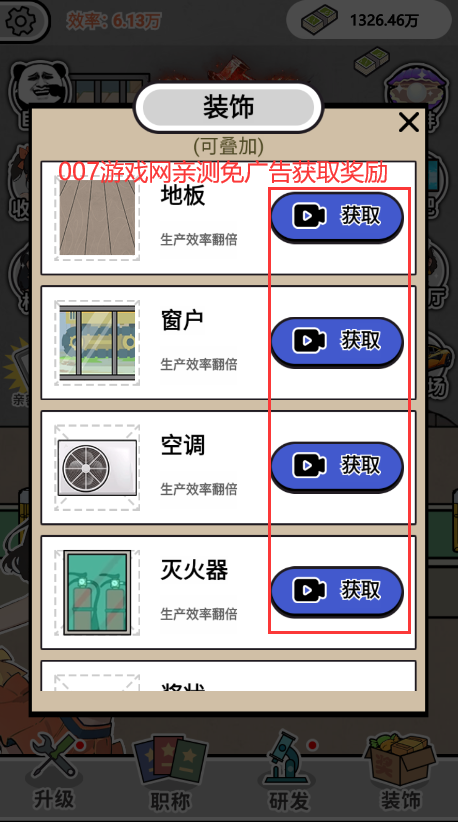This screenshot has height=822, width=458.
Task: Get the 地板 floor decoration via video
Action: (x=337, y=217)
